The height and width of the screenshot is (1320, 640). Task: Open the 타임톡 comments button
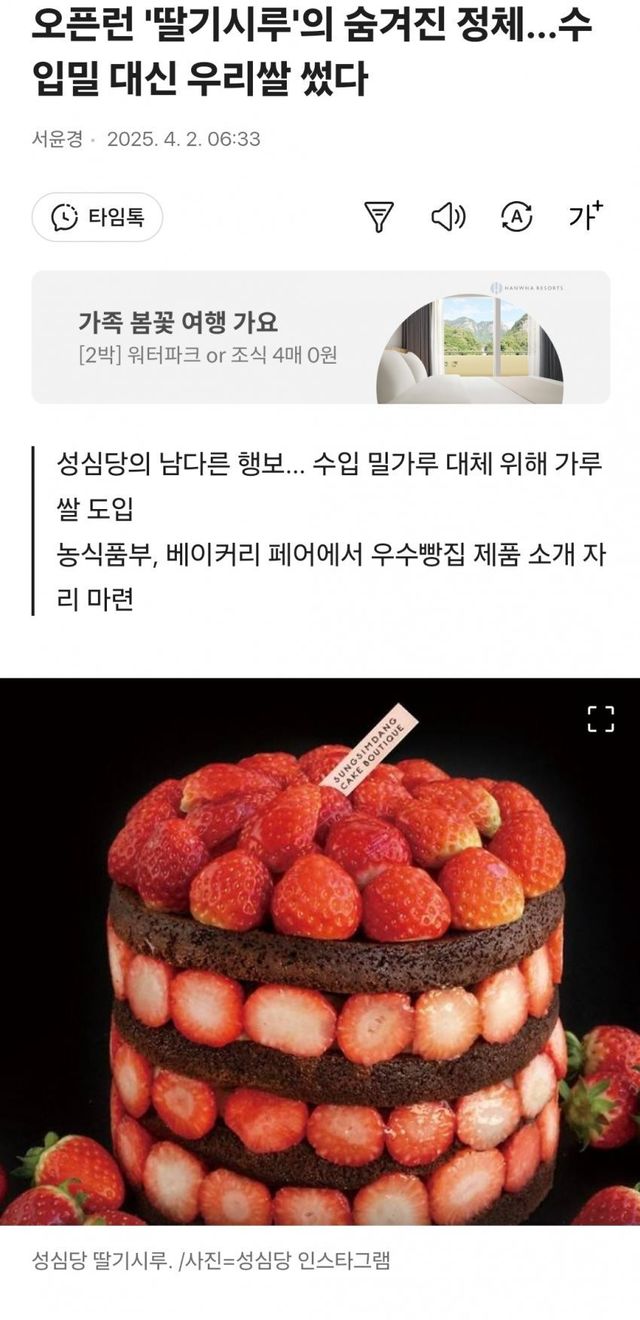97,217
